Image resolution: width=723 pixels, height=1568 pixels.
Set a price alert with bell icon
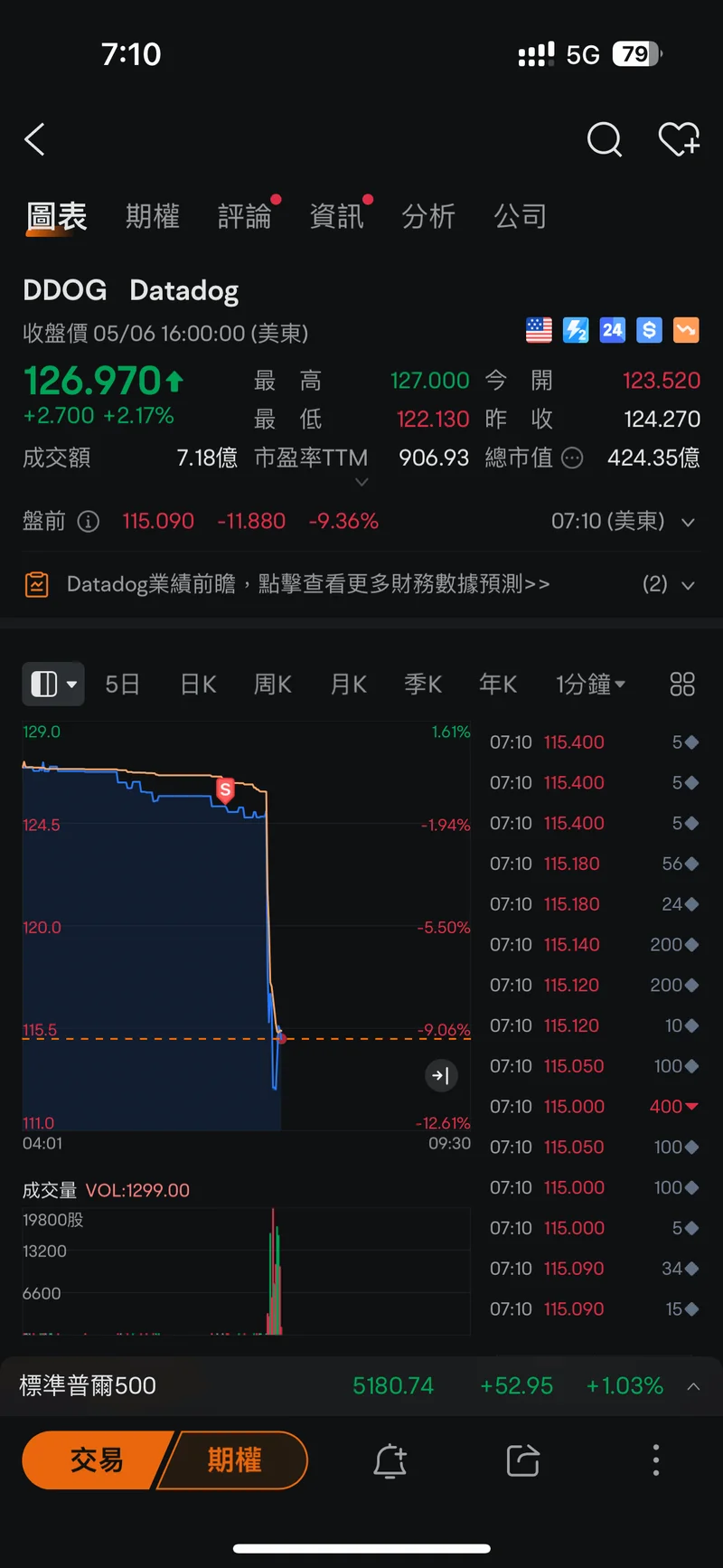[x=390, y=1460]
